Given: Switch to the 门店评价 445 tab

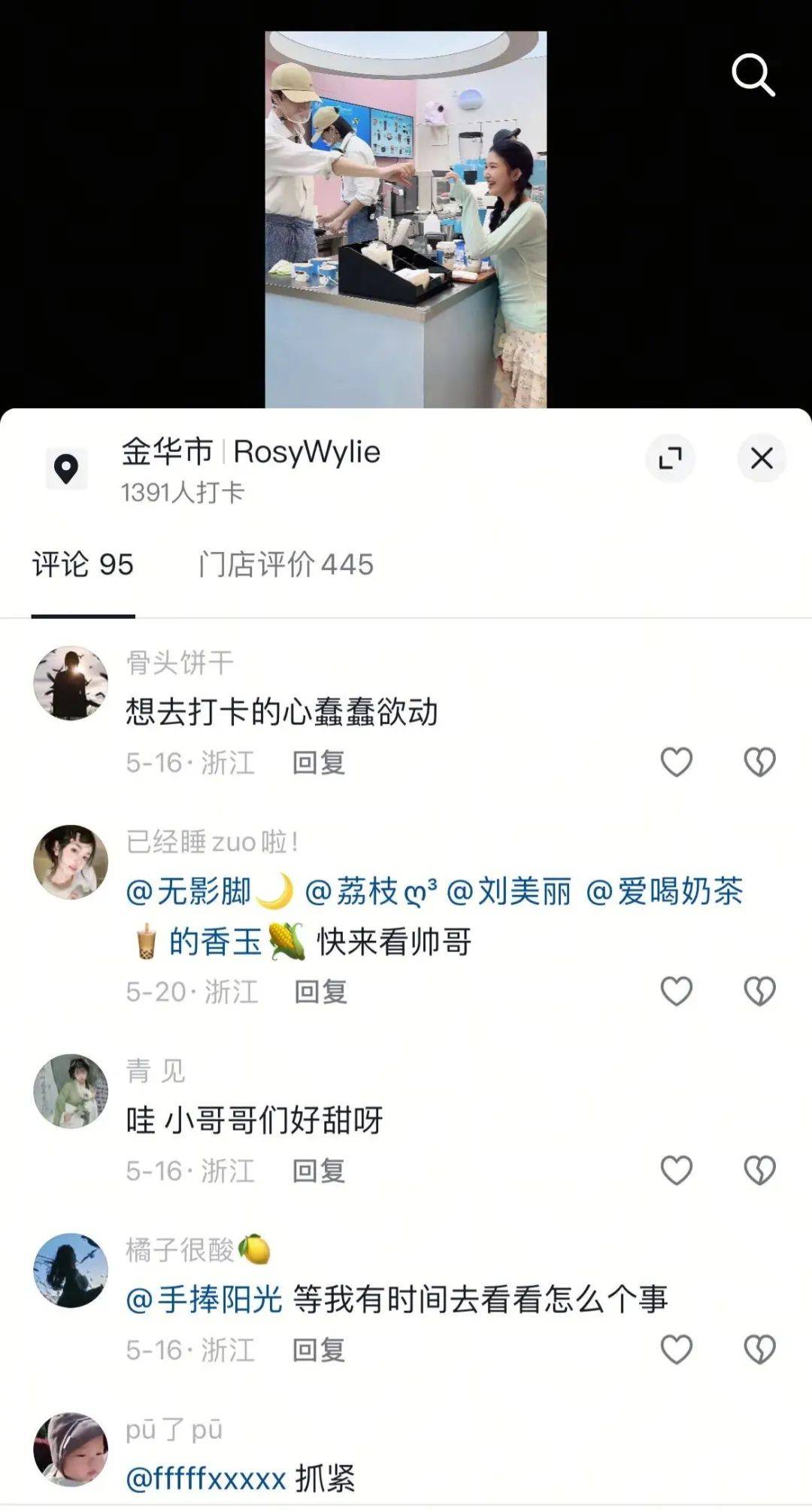Looking at the screenshot, I should (x=286, y=565).
